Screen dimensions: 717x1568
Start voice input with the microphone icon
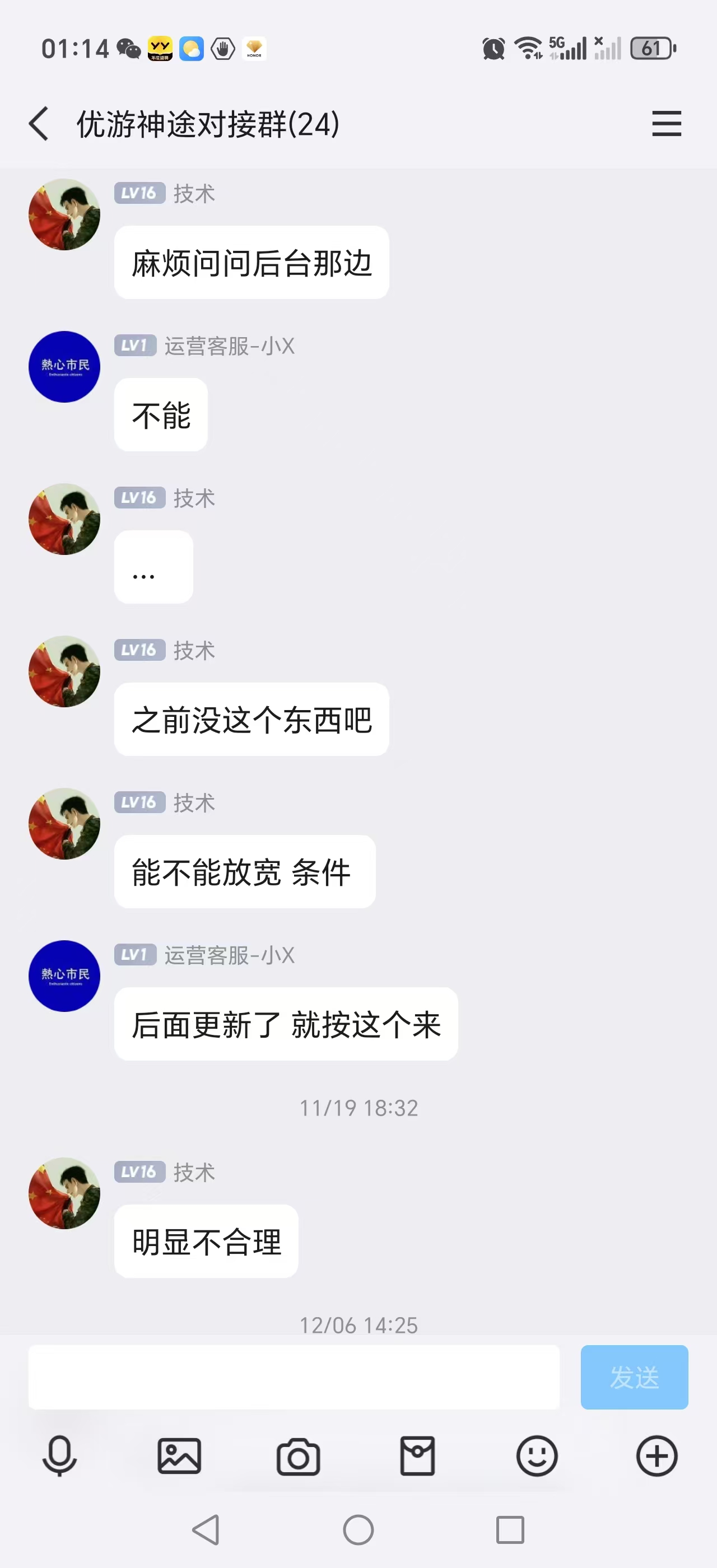[x=59, y=1456]
